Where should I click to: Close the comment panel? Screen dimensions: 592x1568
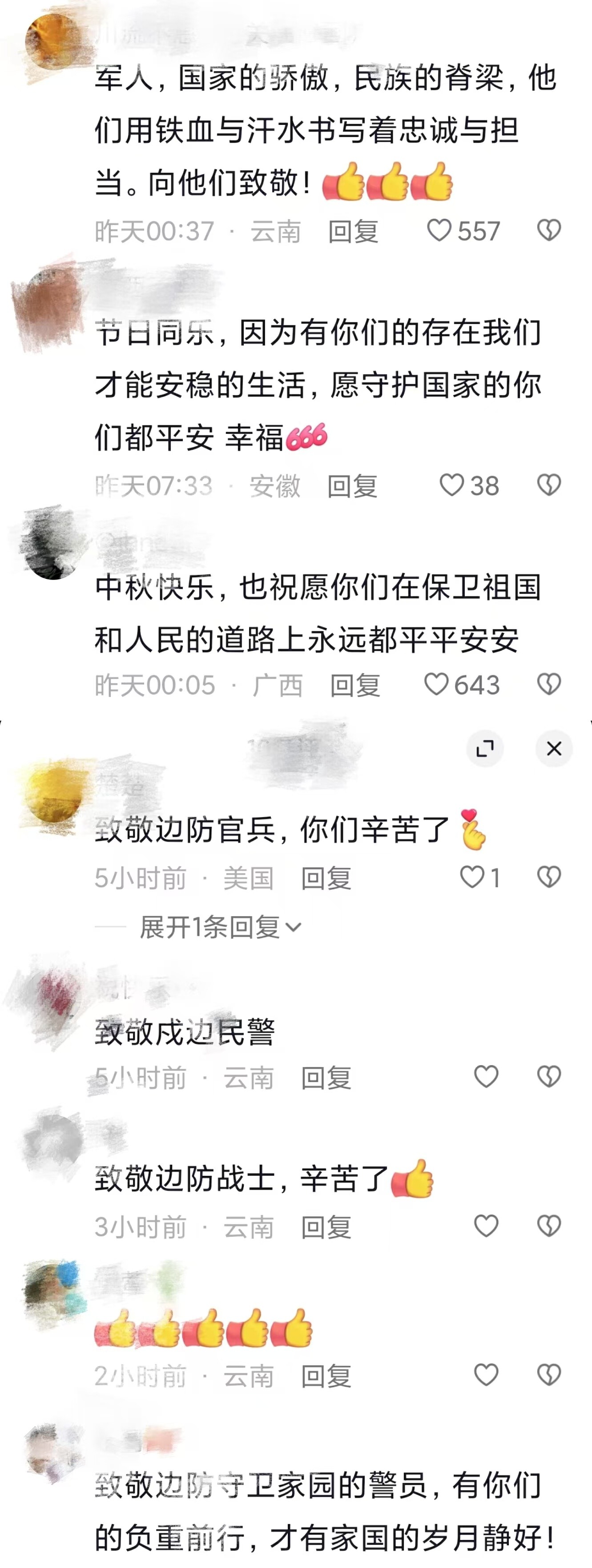(x=554, y=748)
